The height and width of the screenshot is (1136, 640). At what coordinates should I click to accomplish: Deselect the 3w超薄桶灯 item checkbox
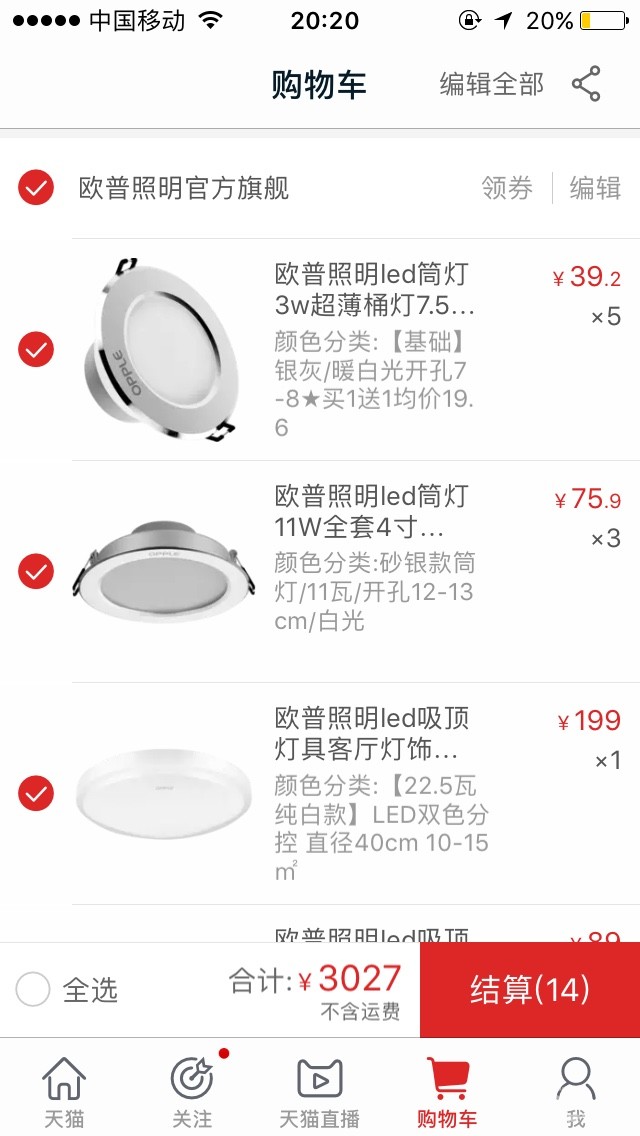click(36, 349)
